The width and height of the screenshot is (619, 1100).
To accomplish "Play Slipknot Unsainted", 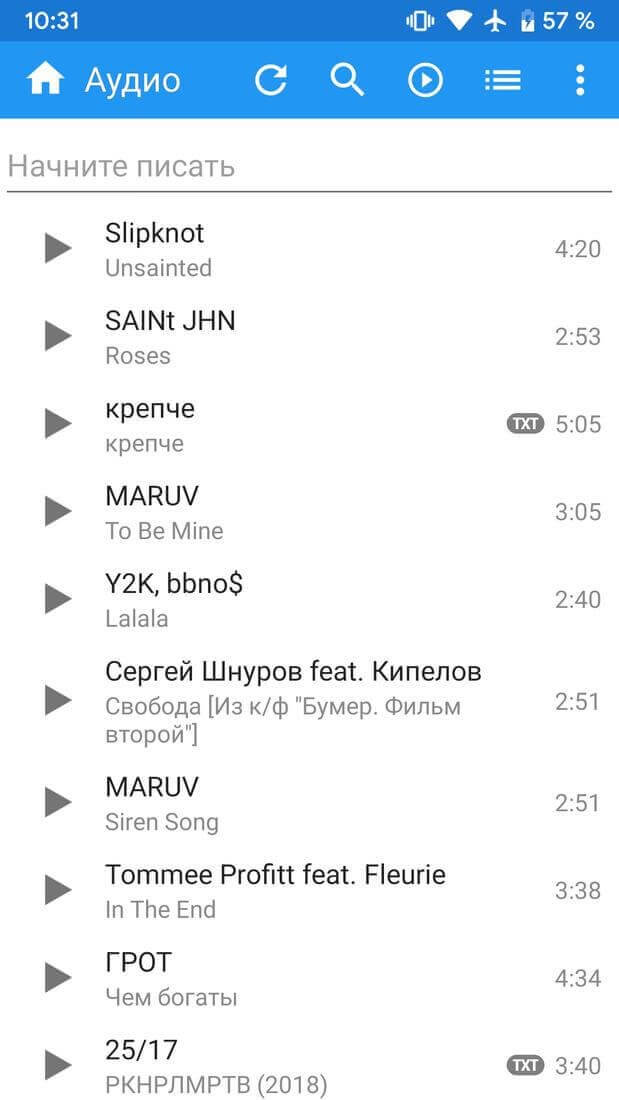I will pyautogui.click(x=58, y=248).
